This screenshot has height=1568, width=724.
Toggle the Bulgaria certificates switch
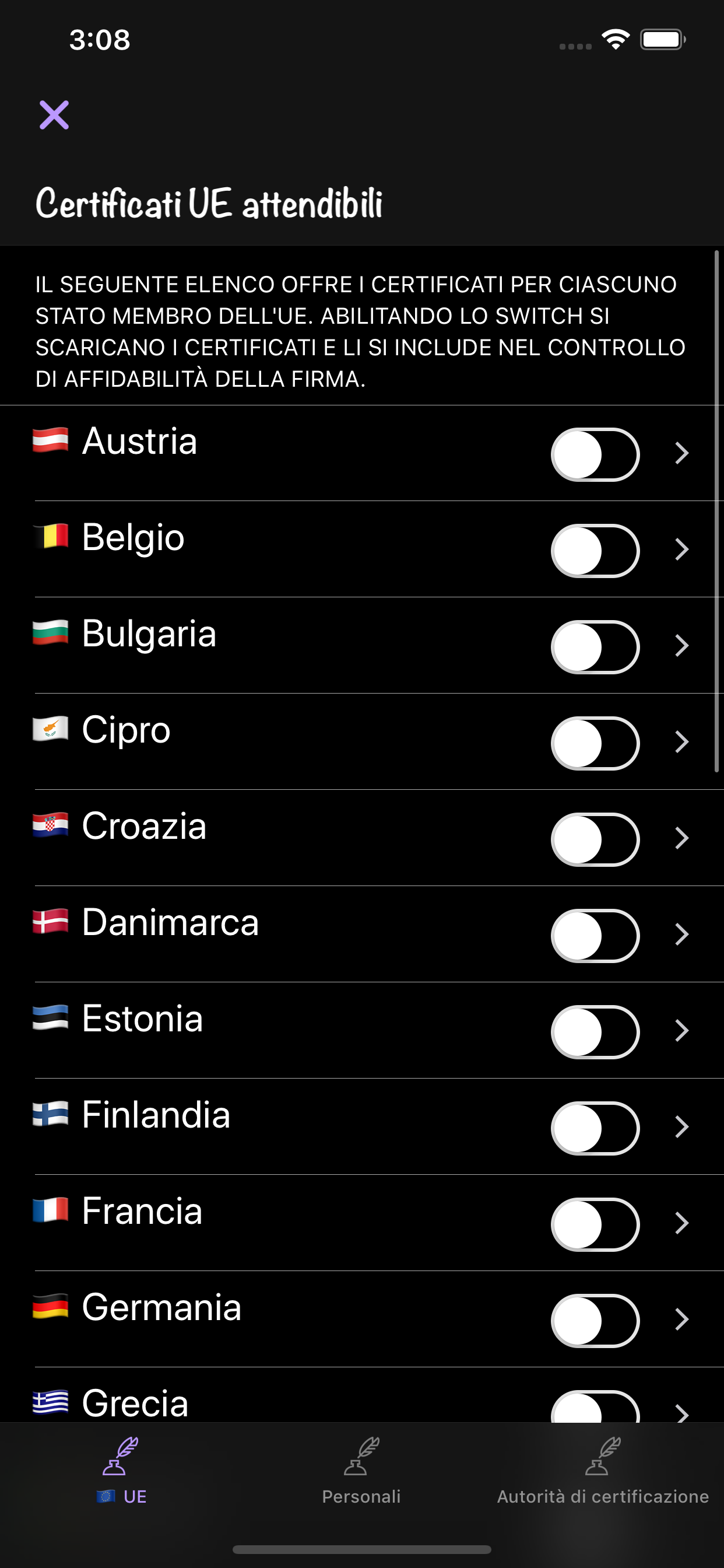(595, 647)
